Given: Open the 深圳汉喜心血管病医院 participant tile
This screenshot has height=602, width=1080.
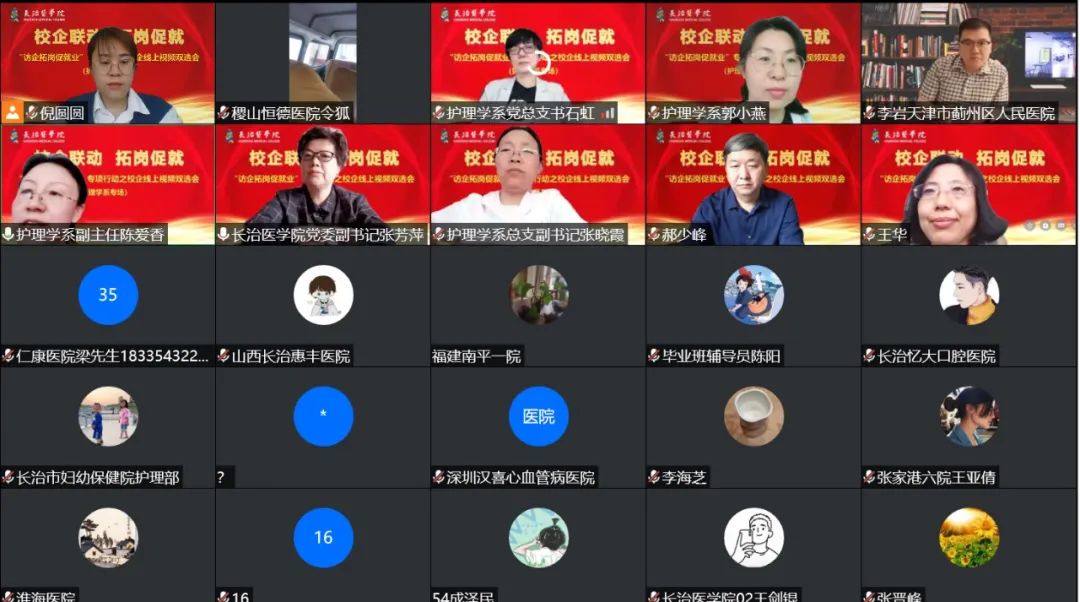Looking at the screenshot, I should click(x=537, y=427).
